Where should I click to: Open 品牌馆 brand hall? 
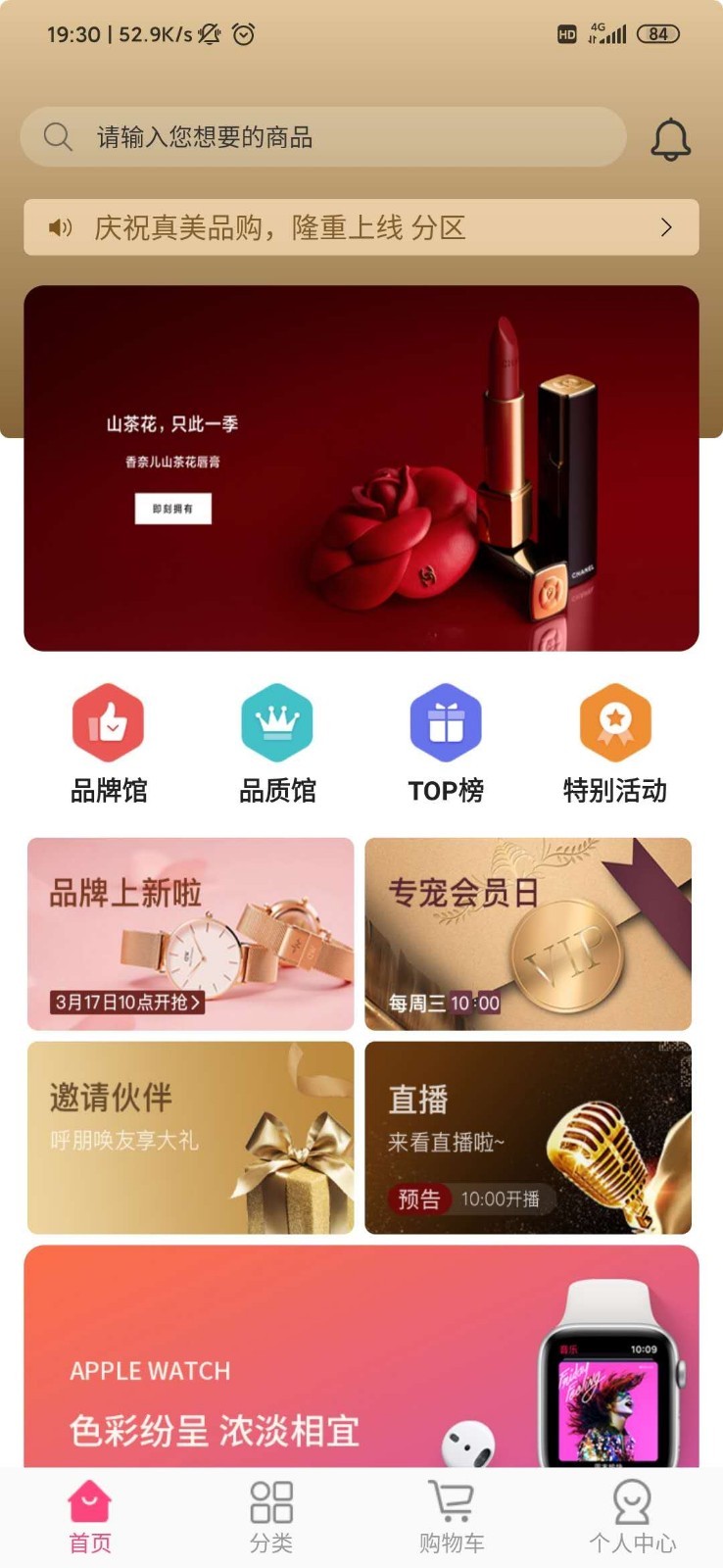click(109, 745)
